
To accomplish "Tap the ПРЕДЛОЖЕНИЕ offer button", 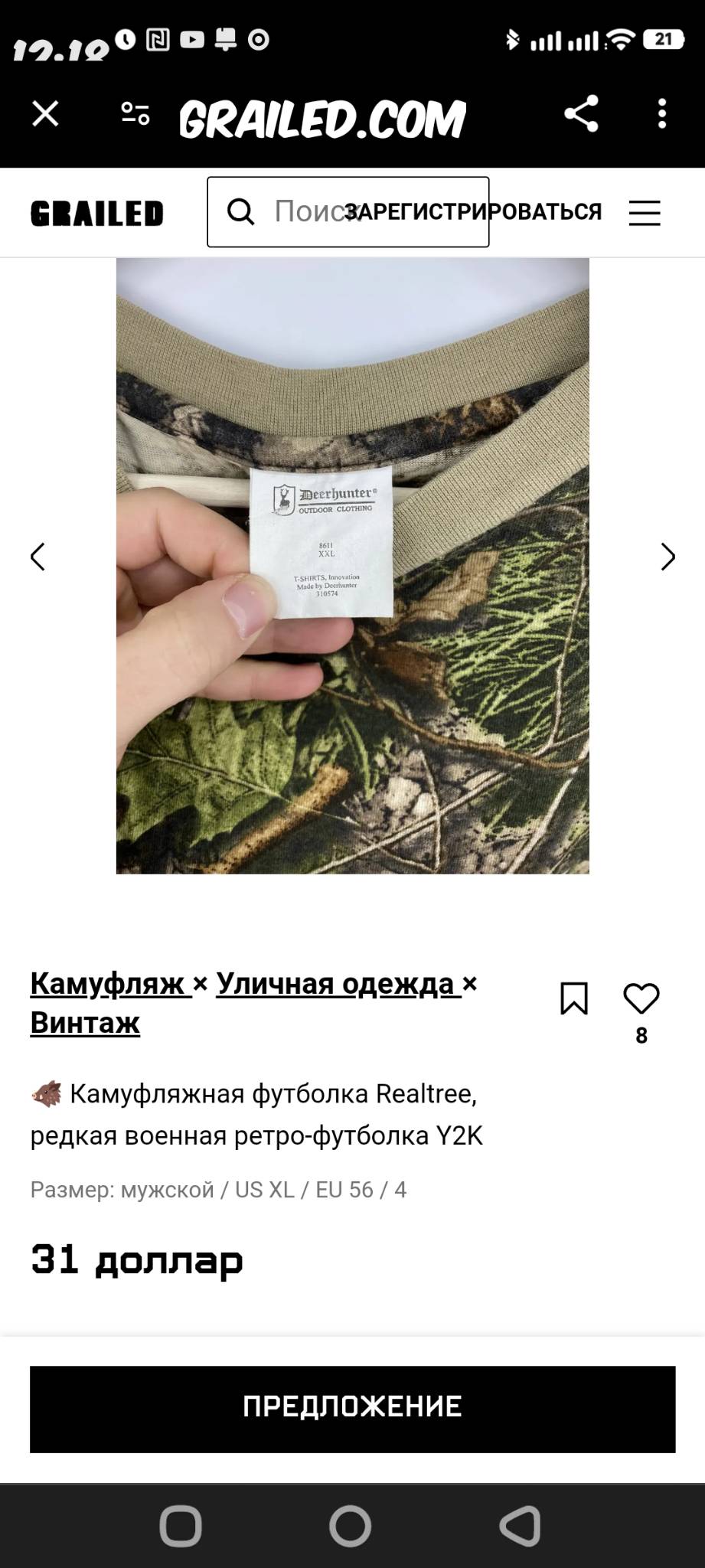I will coord(352,1410).
